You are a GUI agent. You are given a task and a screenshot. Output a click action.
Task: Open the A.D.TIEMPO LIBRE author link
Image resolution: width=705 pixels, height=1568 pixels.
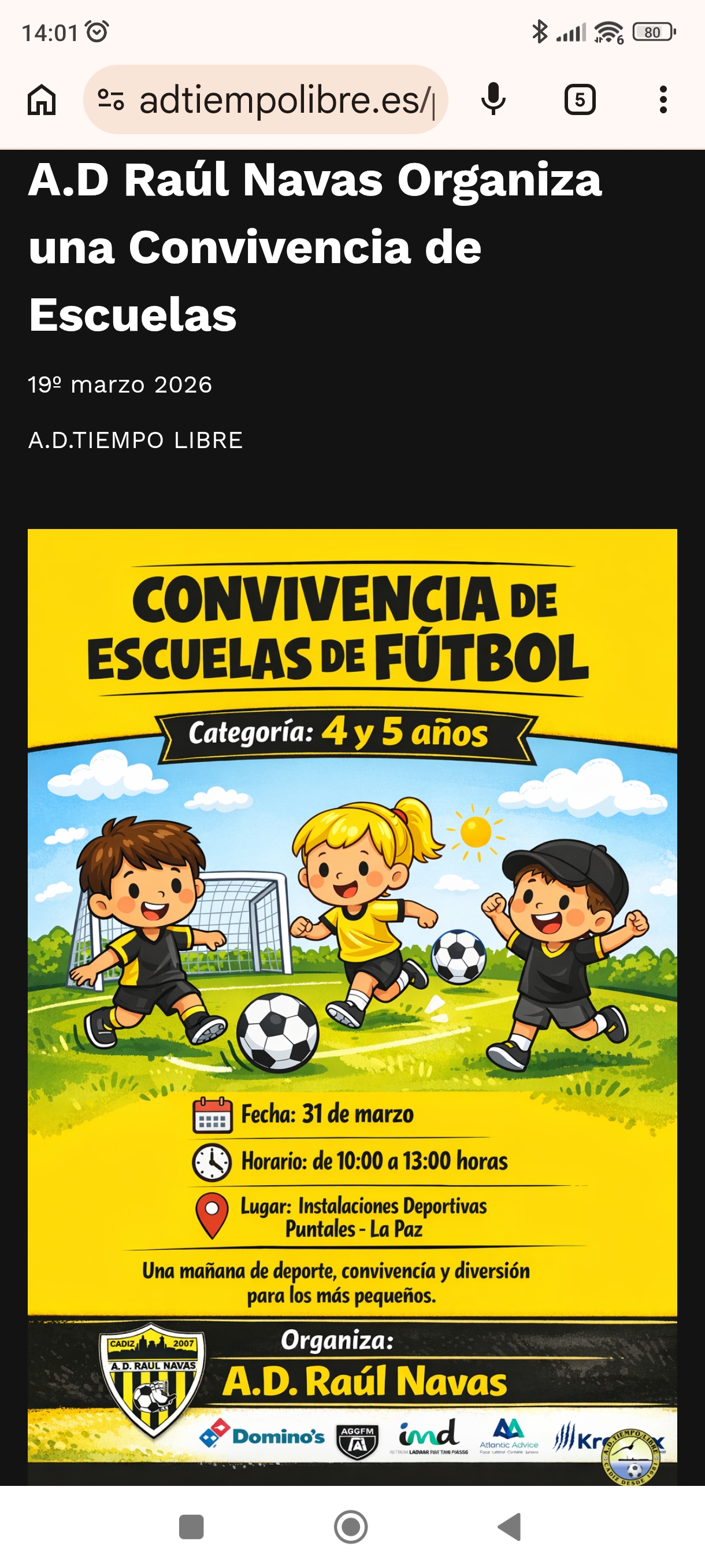click(136, 440)
